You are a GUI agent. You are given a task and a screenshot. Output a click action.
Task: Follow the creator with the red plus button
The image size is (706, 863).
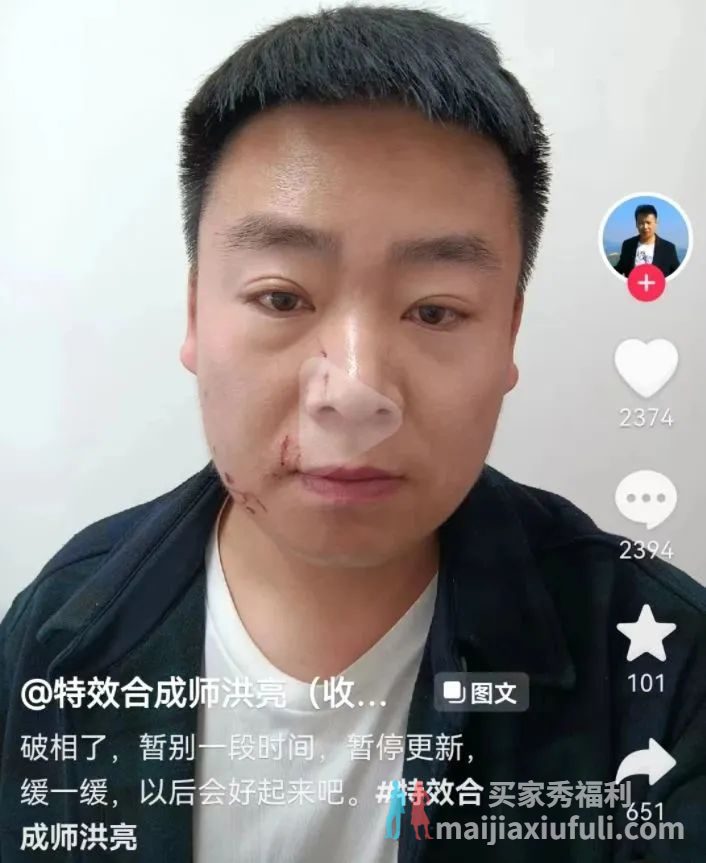point(646,283)
